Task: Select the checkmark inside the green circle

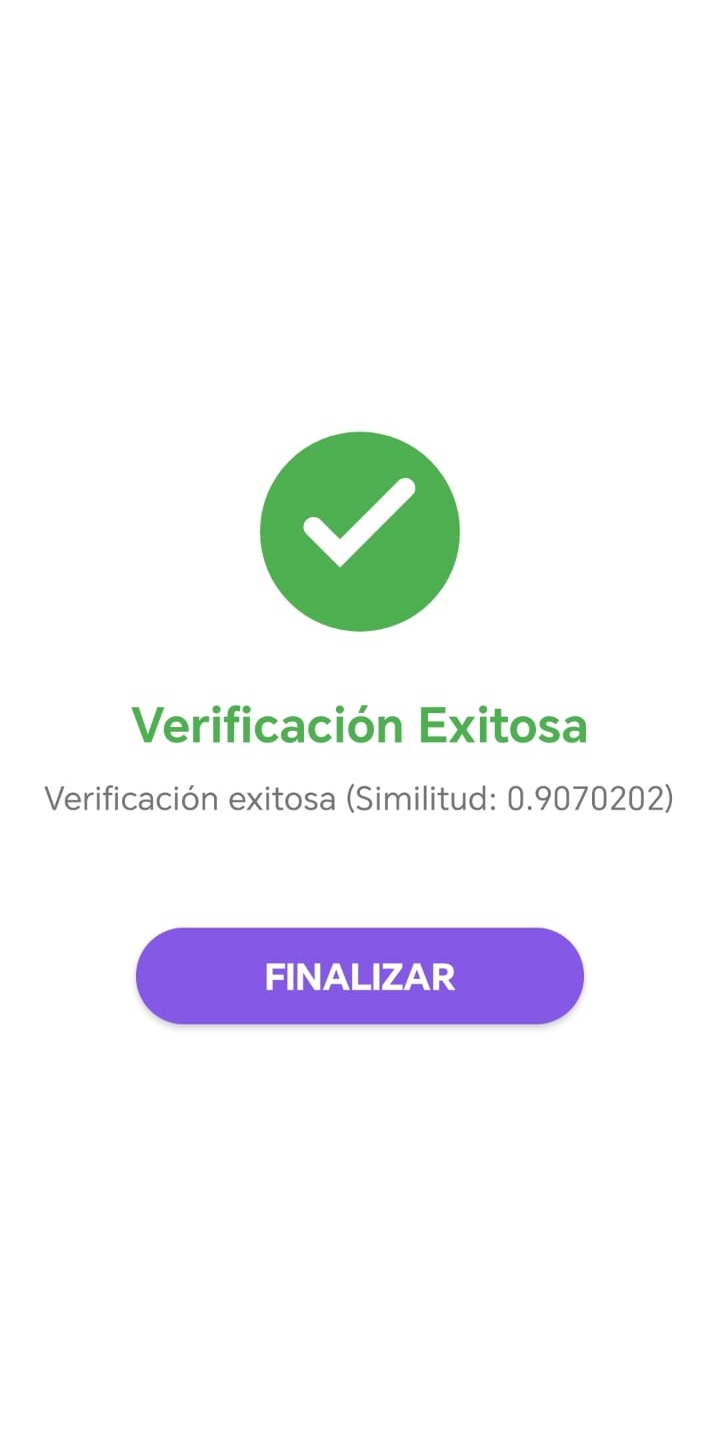Action: pos(360,531)
